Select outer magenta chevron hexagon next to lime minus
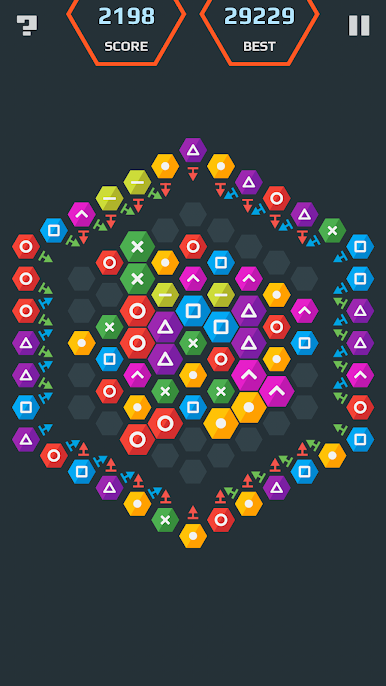Image resolution: width=386 pixels, height=686 pixels. pyautogui.click(x=82, y=214)
